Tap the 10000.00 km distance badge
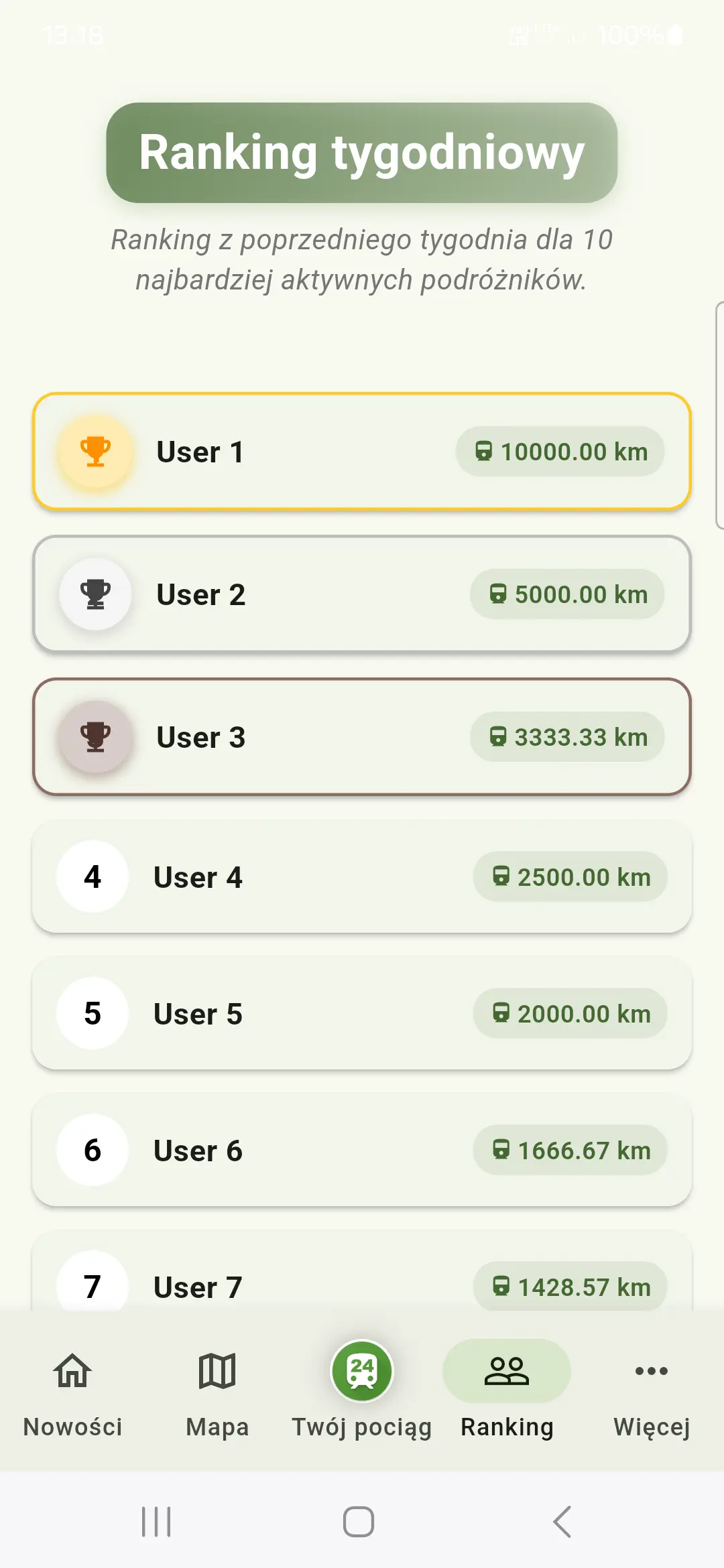This screenshot has height=1568, width=724. point(560,451)
